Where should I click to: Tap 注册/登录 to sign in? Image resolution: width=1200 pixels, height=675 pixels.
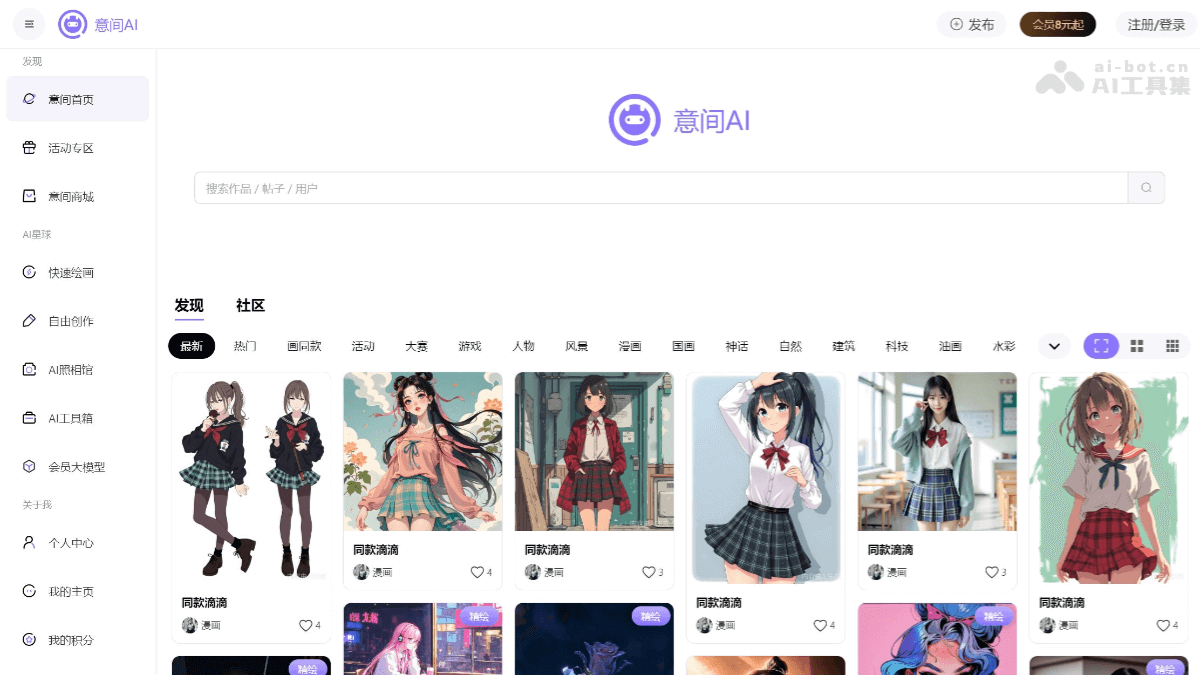[1155, 24]
